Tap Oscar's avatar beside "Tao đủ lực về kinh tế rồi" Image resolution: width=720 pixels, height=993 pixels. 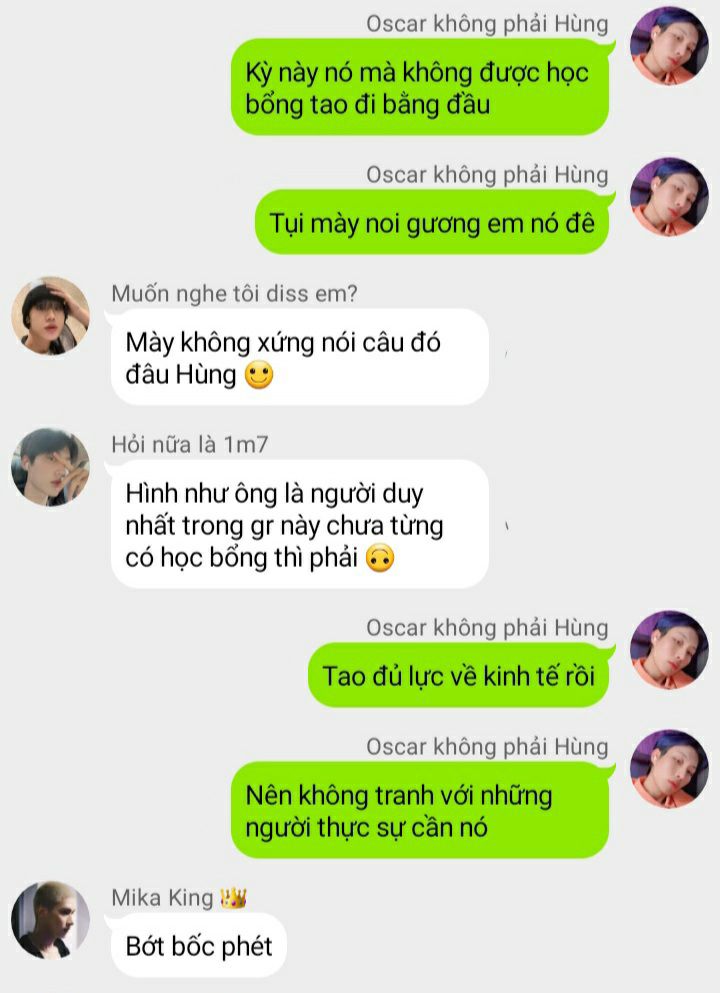click(x=669, y=650)
